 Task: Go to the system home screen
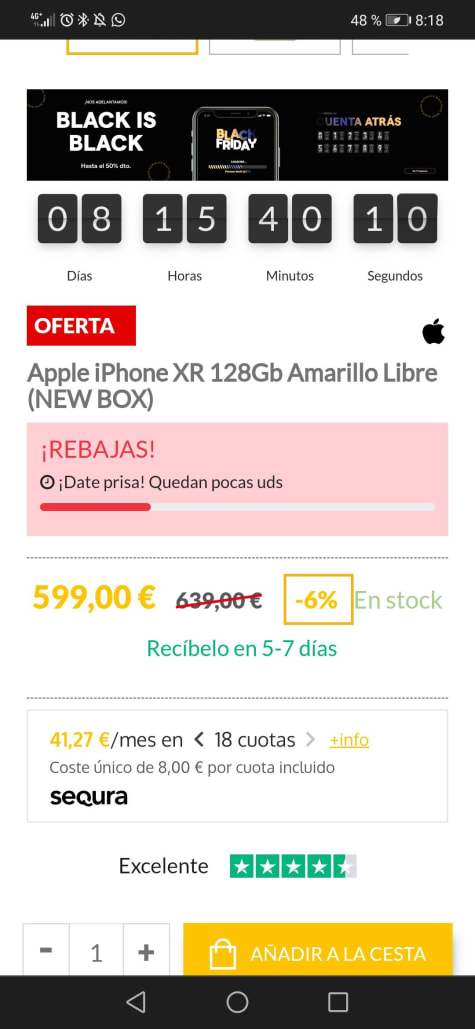[x=238, y=1002]
